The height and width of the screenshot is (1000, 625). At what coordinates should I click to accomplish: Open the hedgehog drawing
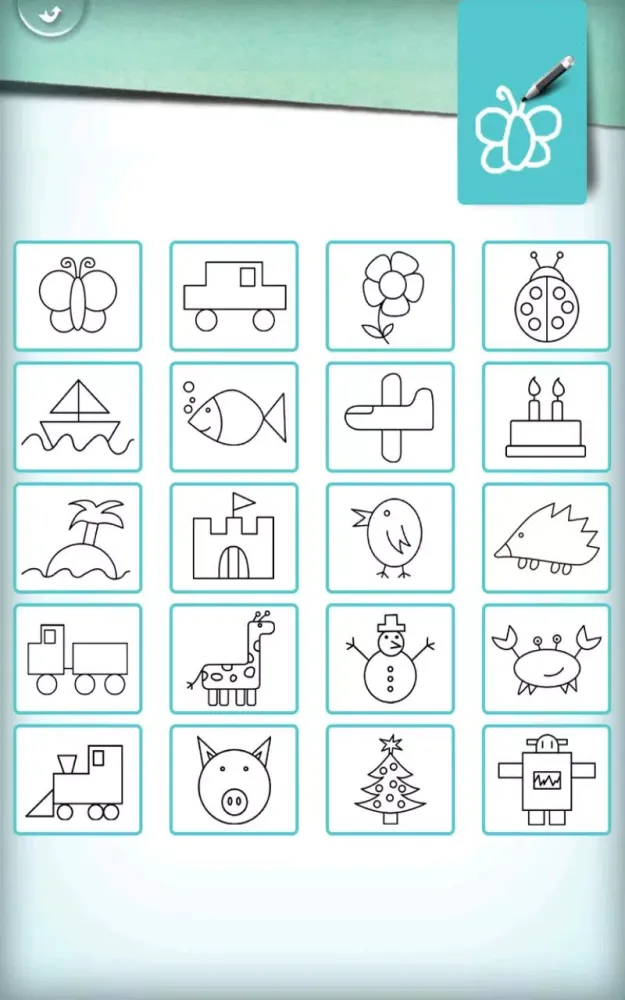tap(546, 538)
